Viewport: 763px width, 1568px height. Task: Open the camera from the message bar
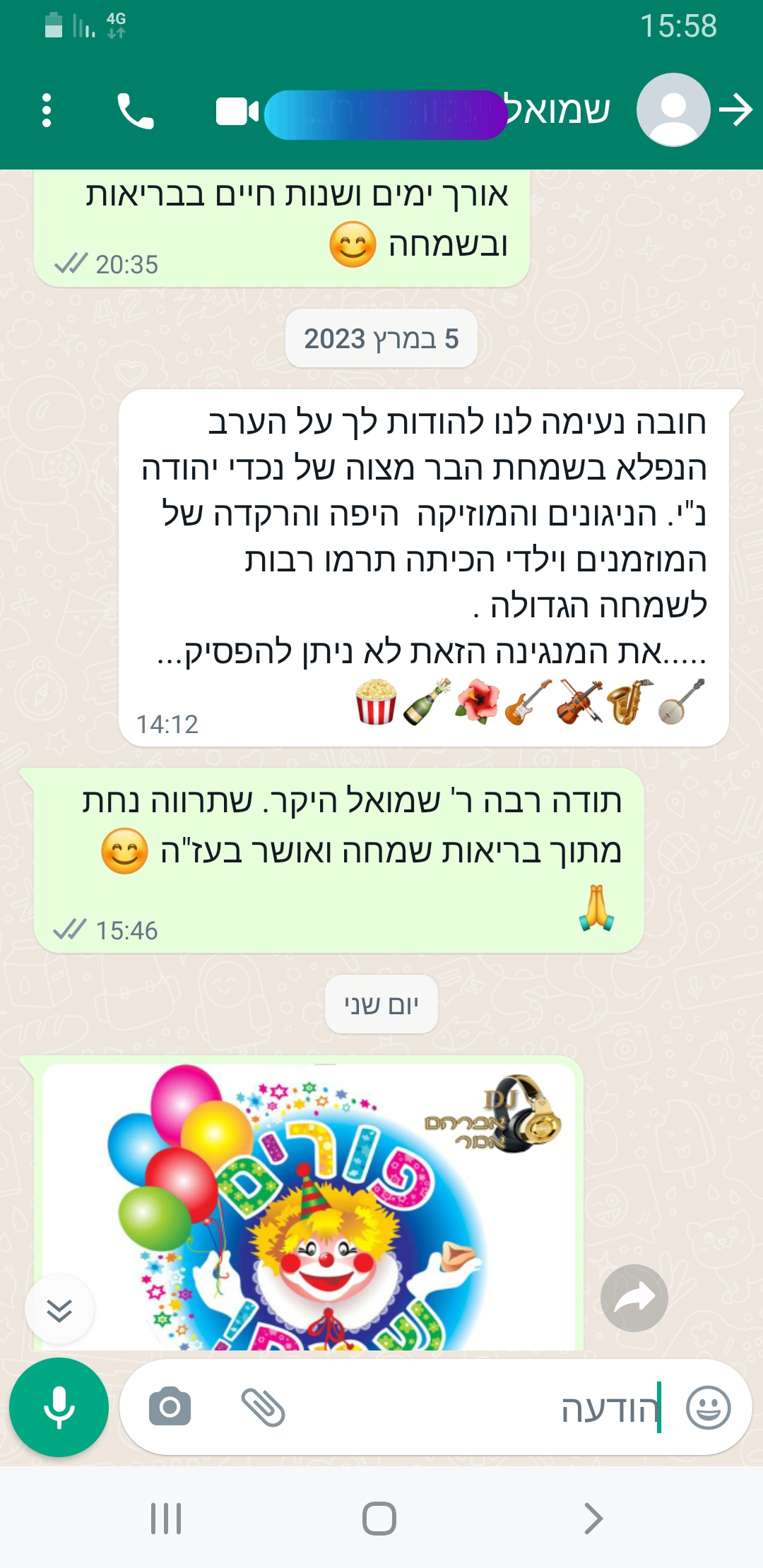170,1407
